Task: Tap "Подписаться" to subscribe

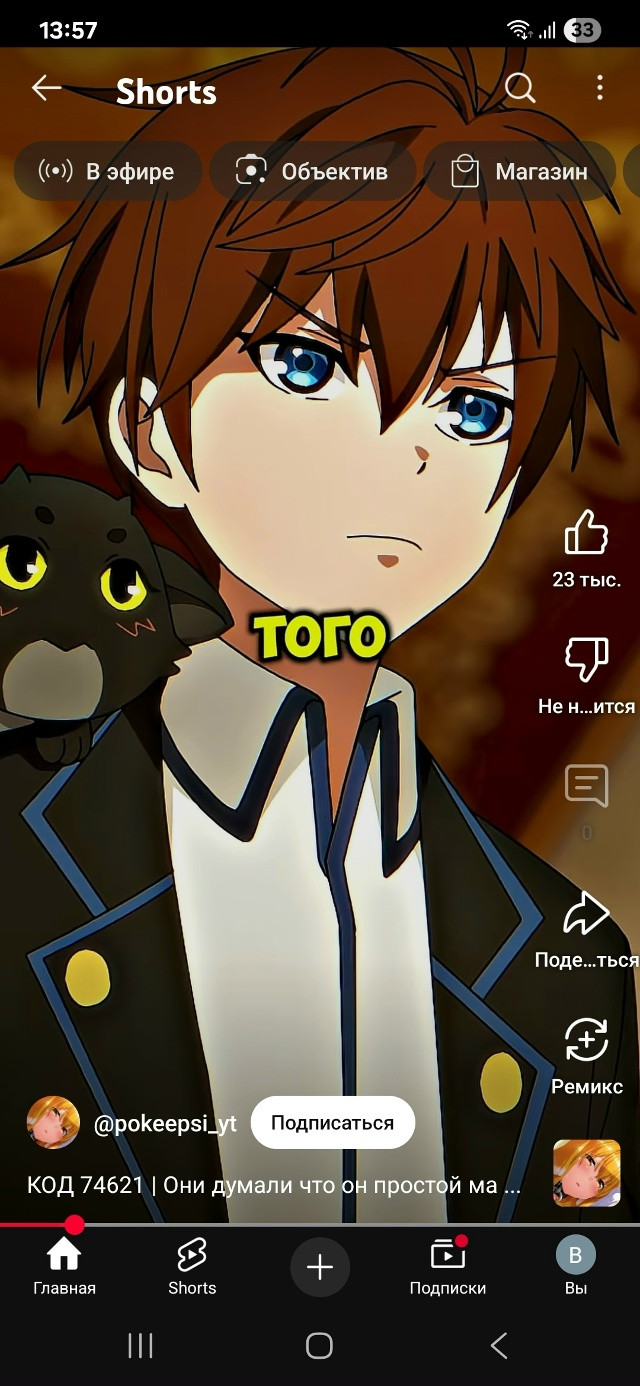Action: point(332,1123)
